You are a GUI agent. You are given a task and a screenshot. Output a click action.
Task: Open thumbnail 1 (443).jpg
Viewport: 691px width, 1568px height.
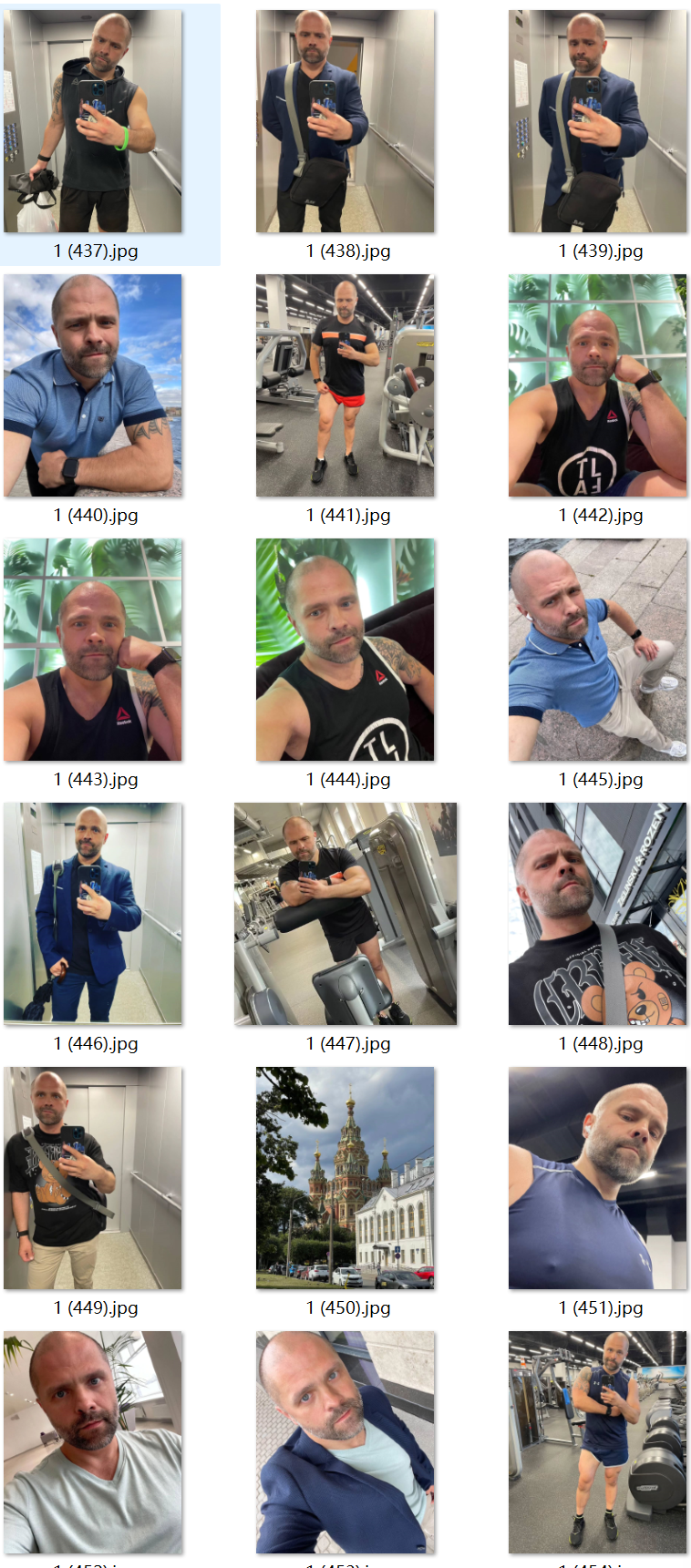tap(93, 650)
